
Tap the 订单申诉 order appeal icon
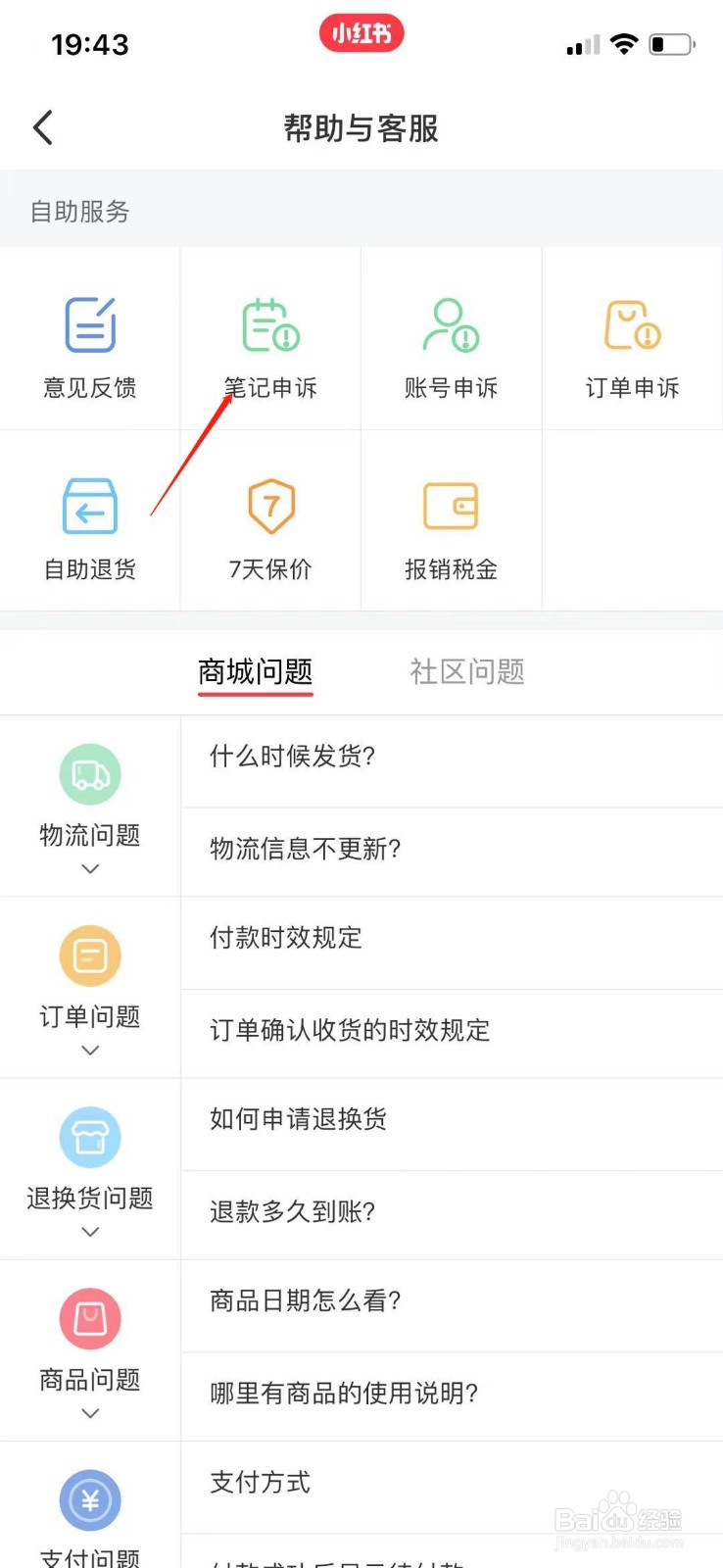tap(631, 325)
